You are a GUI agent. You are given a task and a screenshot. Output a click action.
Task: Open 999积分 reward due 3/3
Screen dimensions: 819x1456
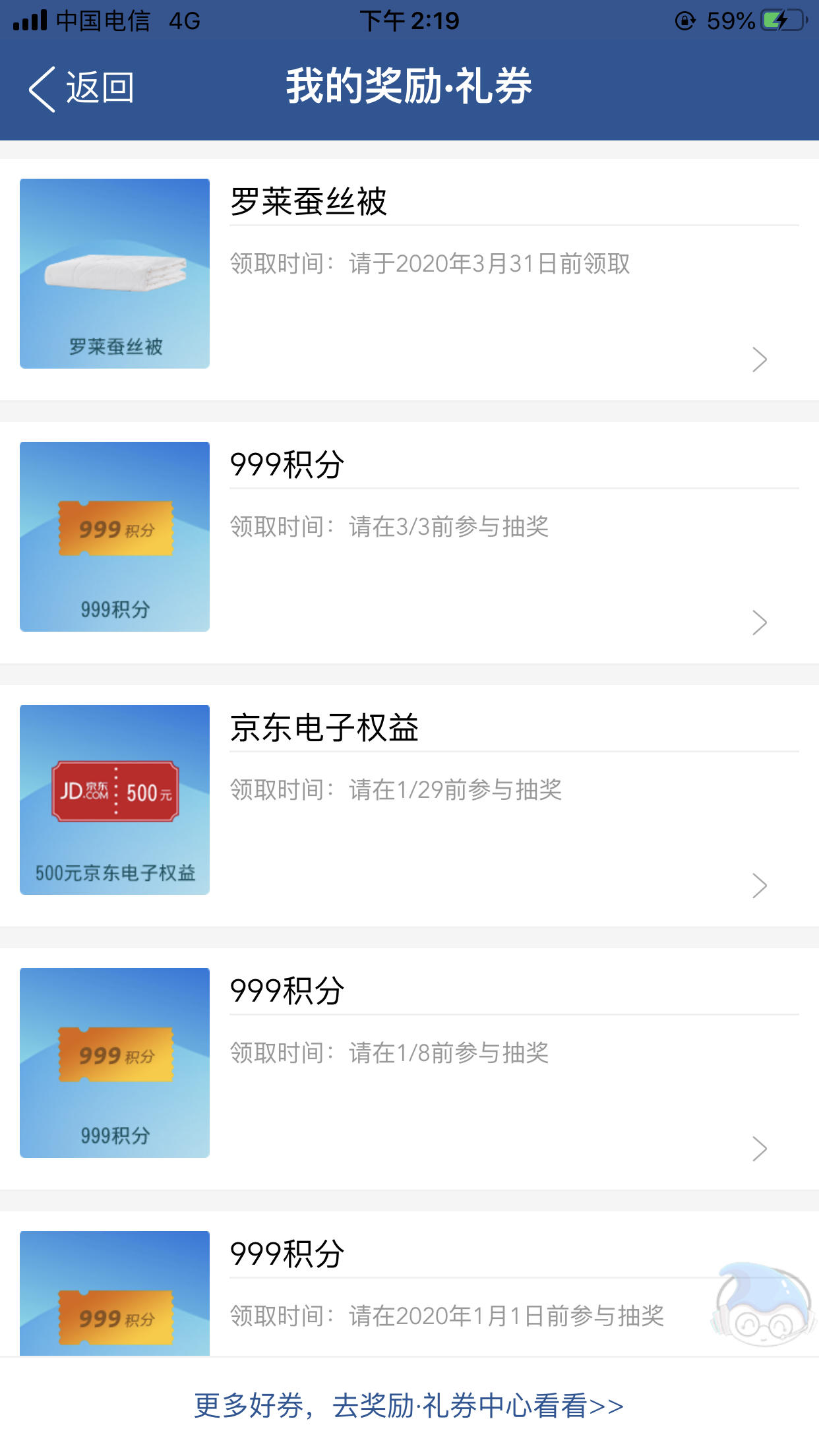click(x=409, y=543)
